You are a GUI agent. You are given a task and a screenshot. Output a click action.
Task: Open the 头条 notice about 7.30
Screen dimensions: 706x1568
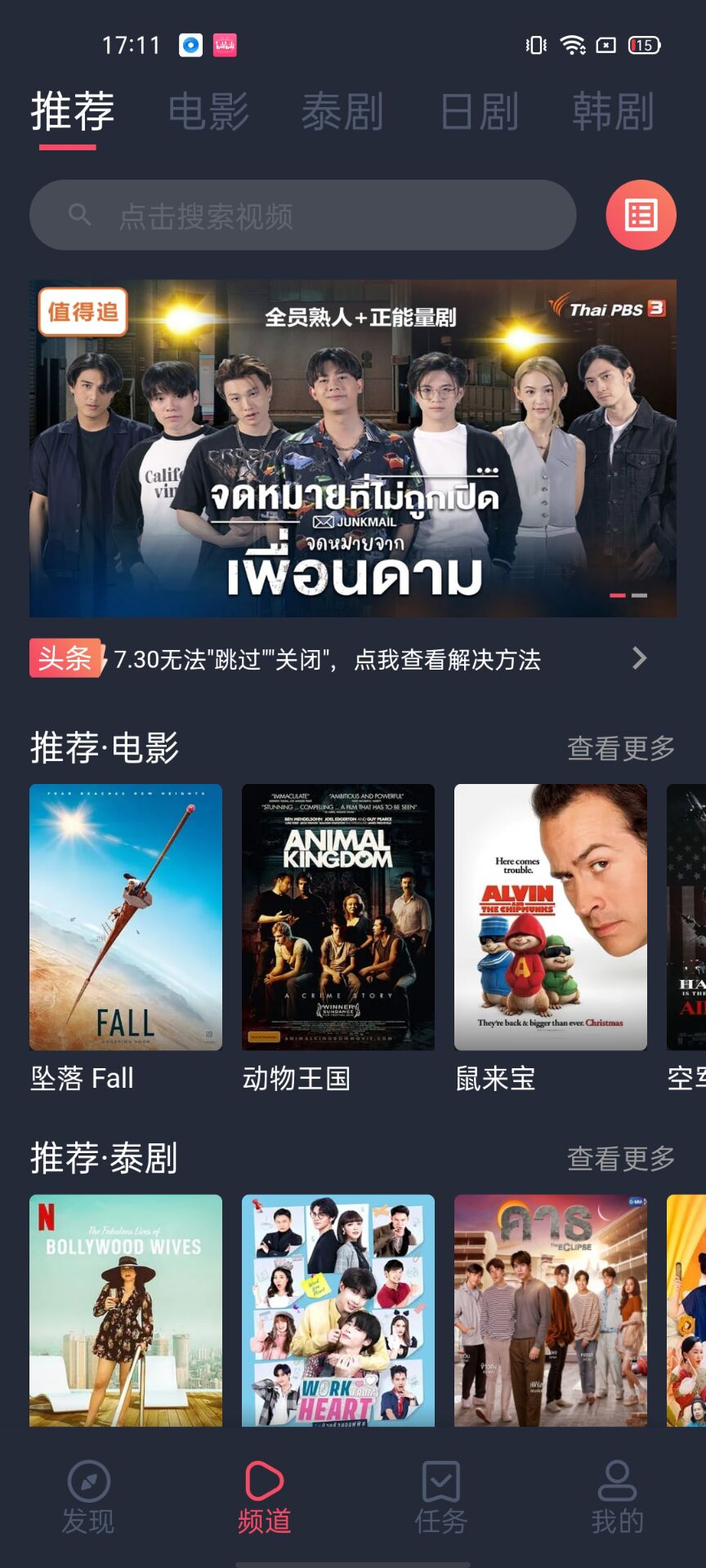click(x=327, y=659)
